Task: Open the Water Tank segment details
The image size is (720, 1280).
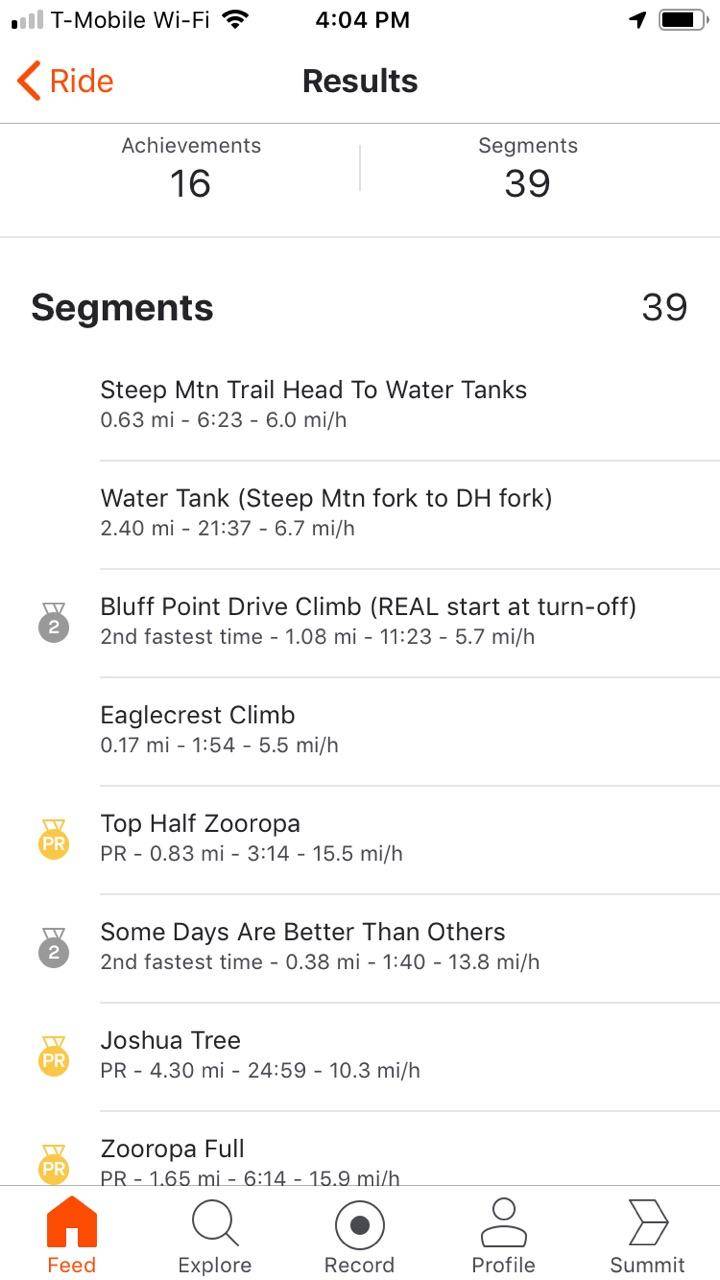Action: 360,515
